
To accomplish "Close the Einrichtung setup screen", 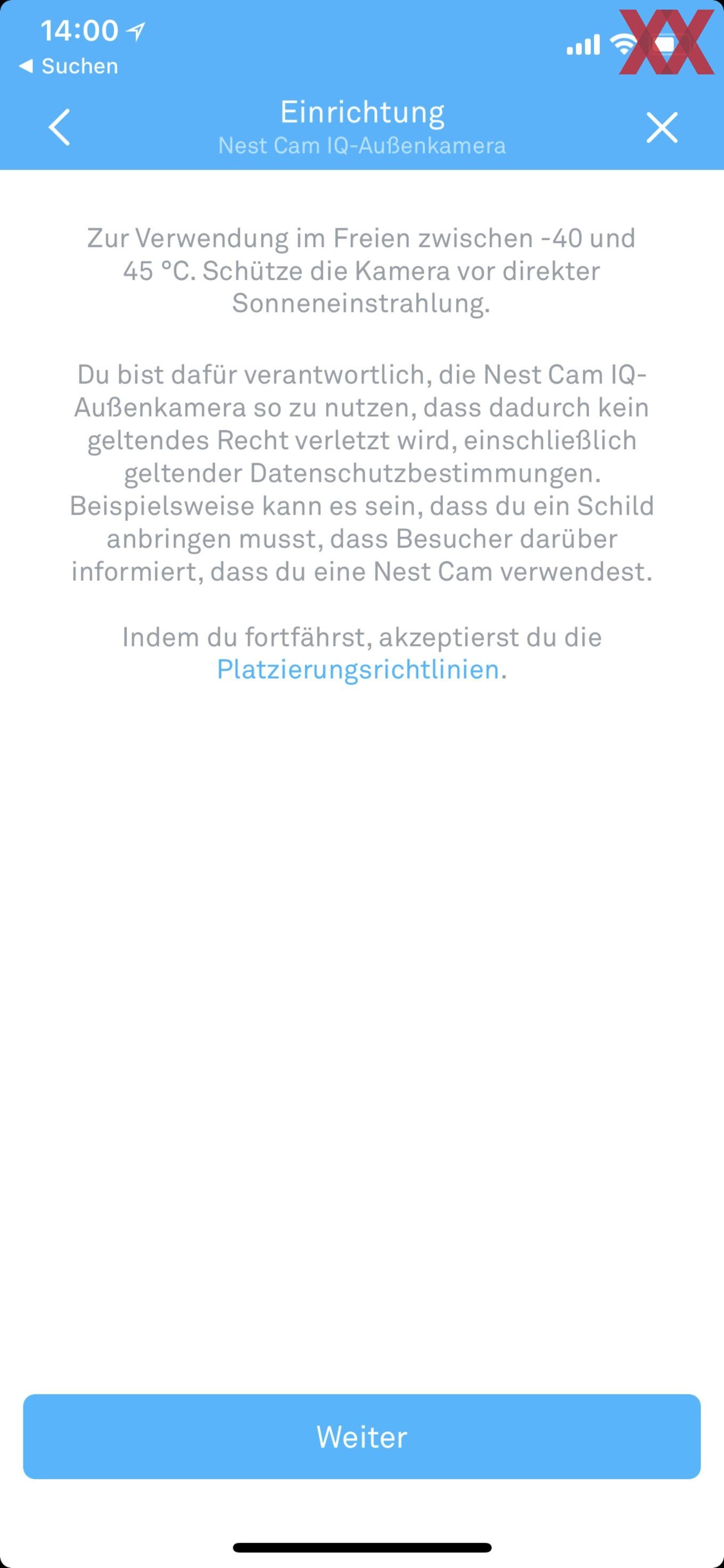I will (662, 127).
